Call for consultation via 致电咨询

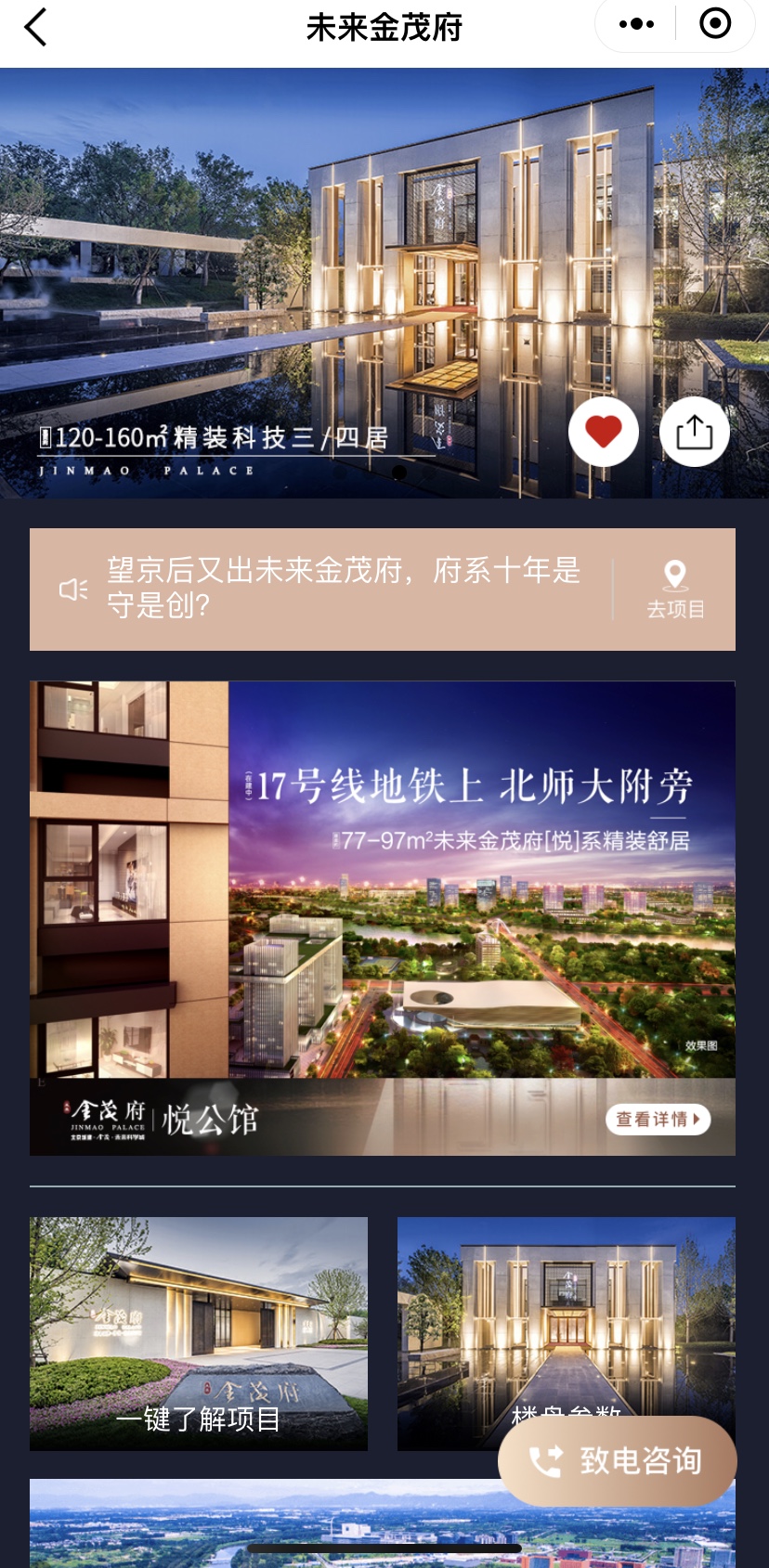(x=618, y=1460)
